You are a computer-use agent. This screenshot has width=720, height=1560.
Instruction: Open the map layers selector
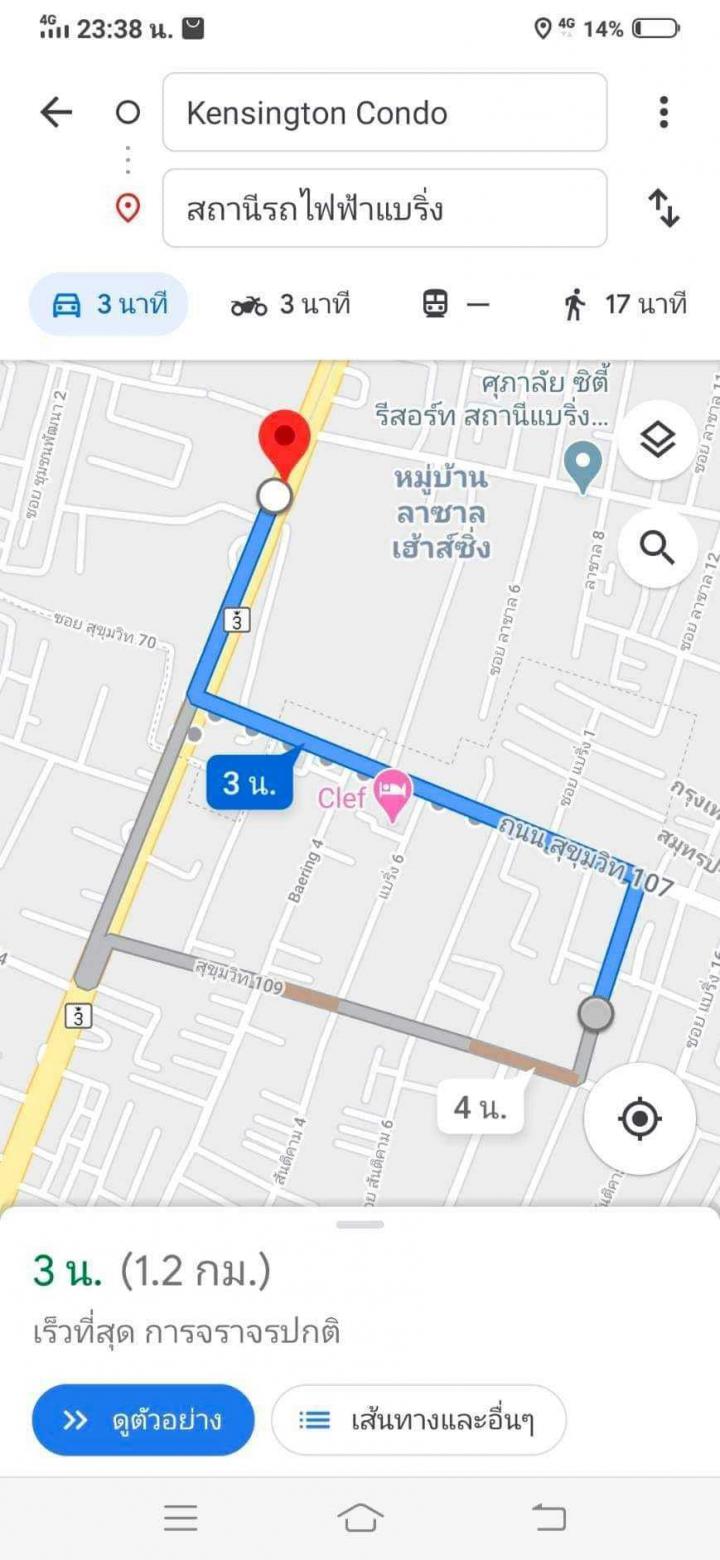[657, 440]
